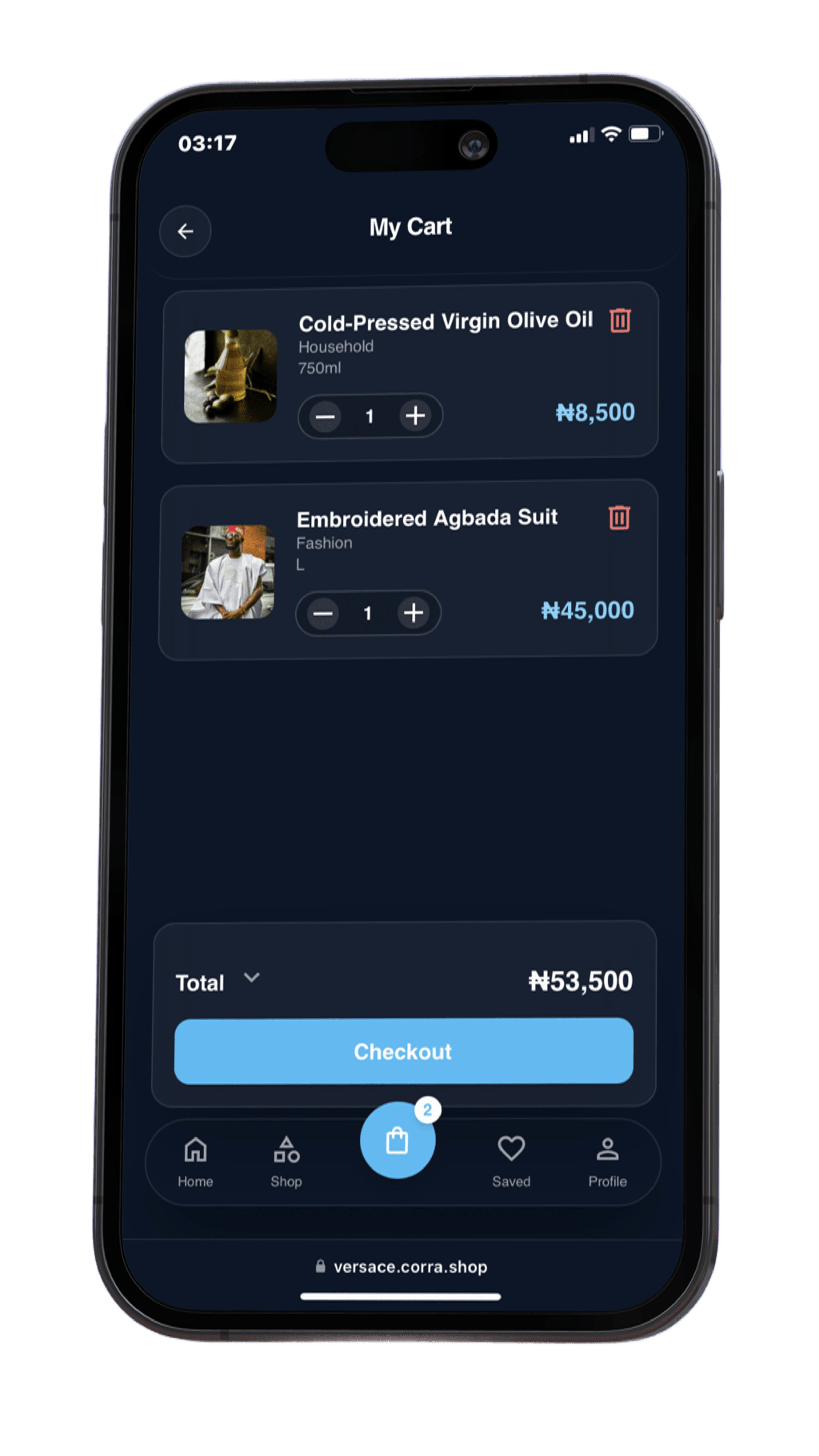
Task: Open the Olive Oil product image
Action: tap(231, 376)
